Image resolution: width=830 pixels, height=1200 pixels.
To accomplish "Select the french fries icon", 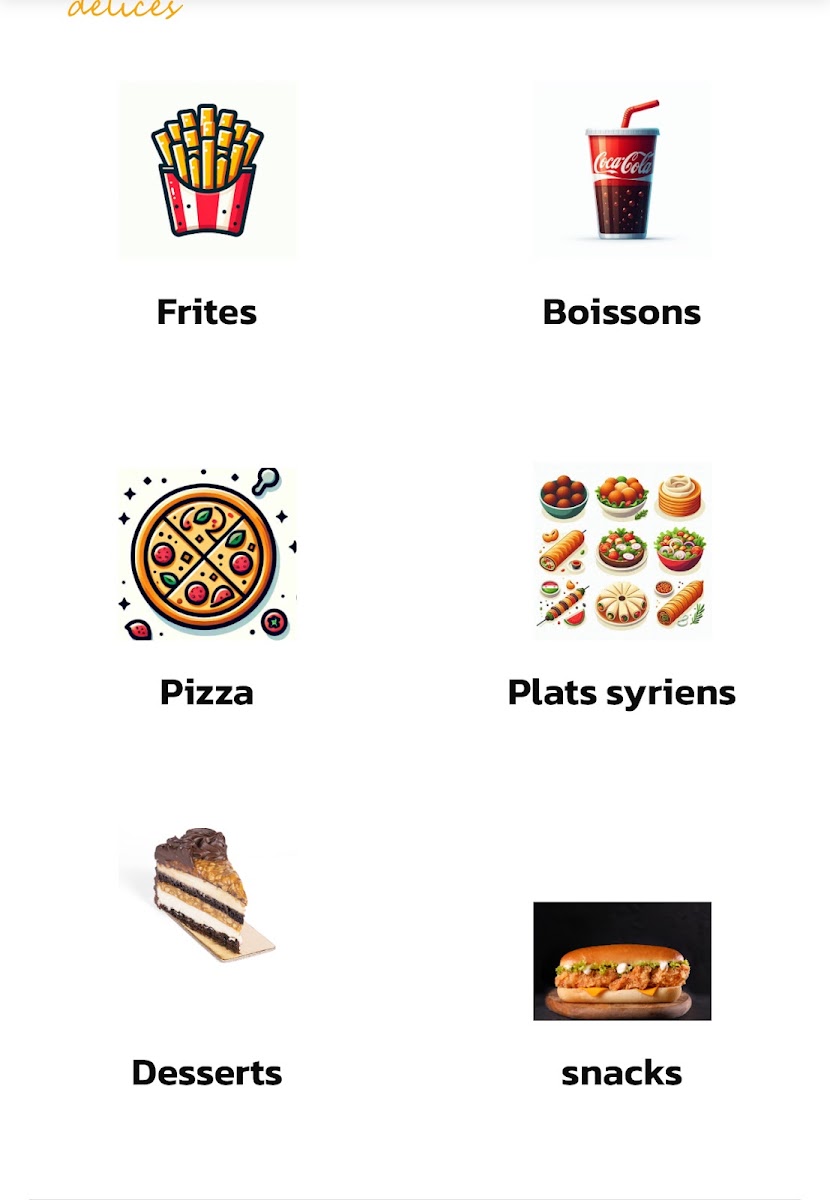I will [x=207, y=170].
